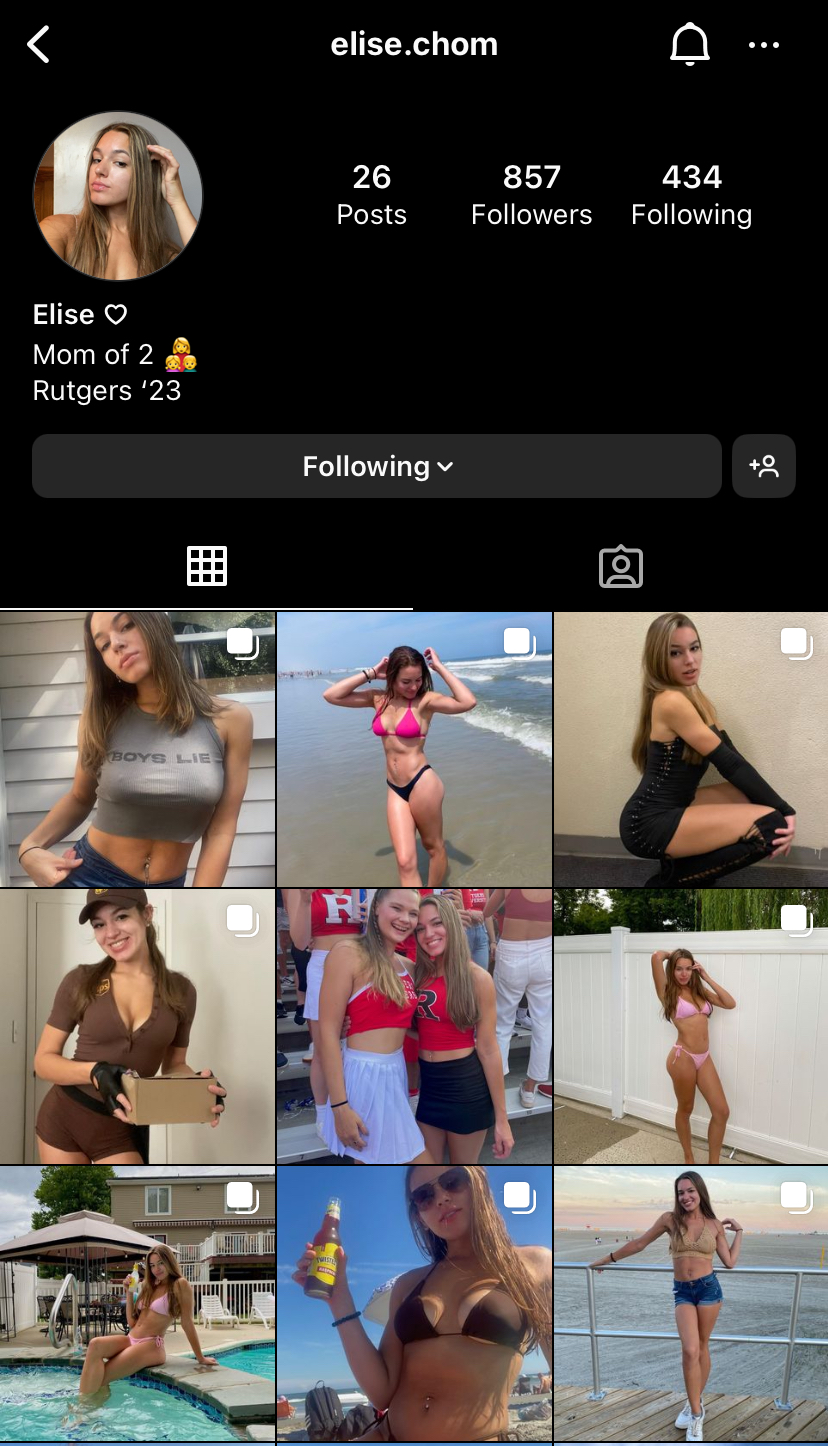The height and width of the screenshot is (1446, 828).
Task: Enlarge the round profile picture
Action: 118,196
